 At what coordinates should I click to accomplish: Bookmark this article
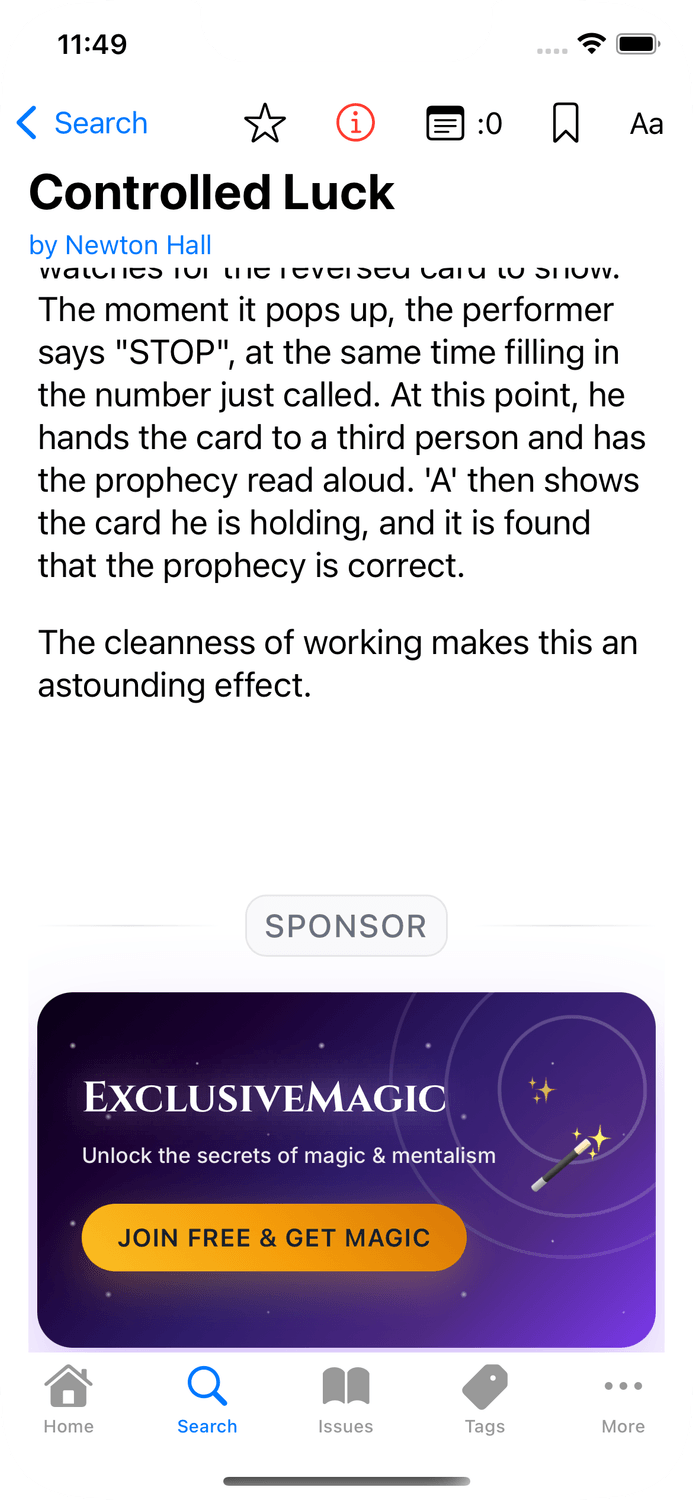[566, 124]
